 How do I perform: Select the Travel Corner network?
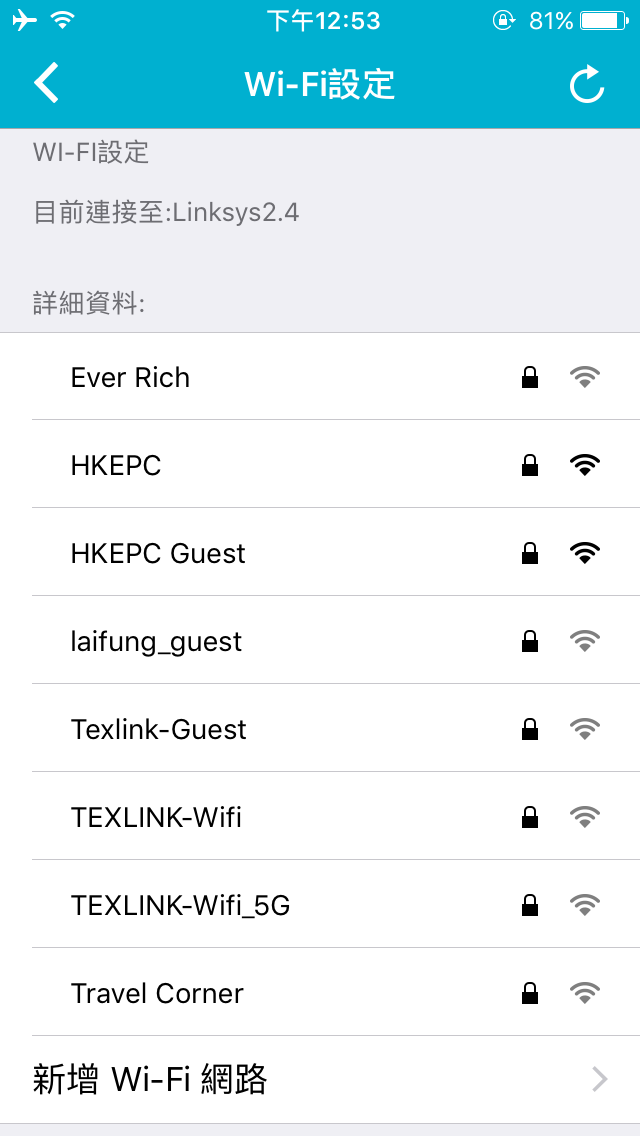coord(157,993)
